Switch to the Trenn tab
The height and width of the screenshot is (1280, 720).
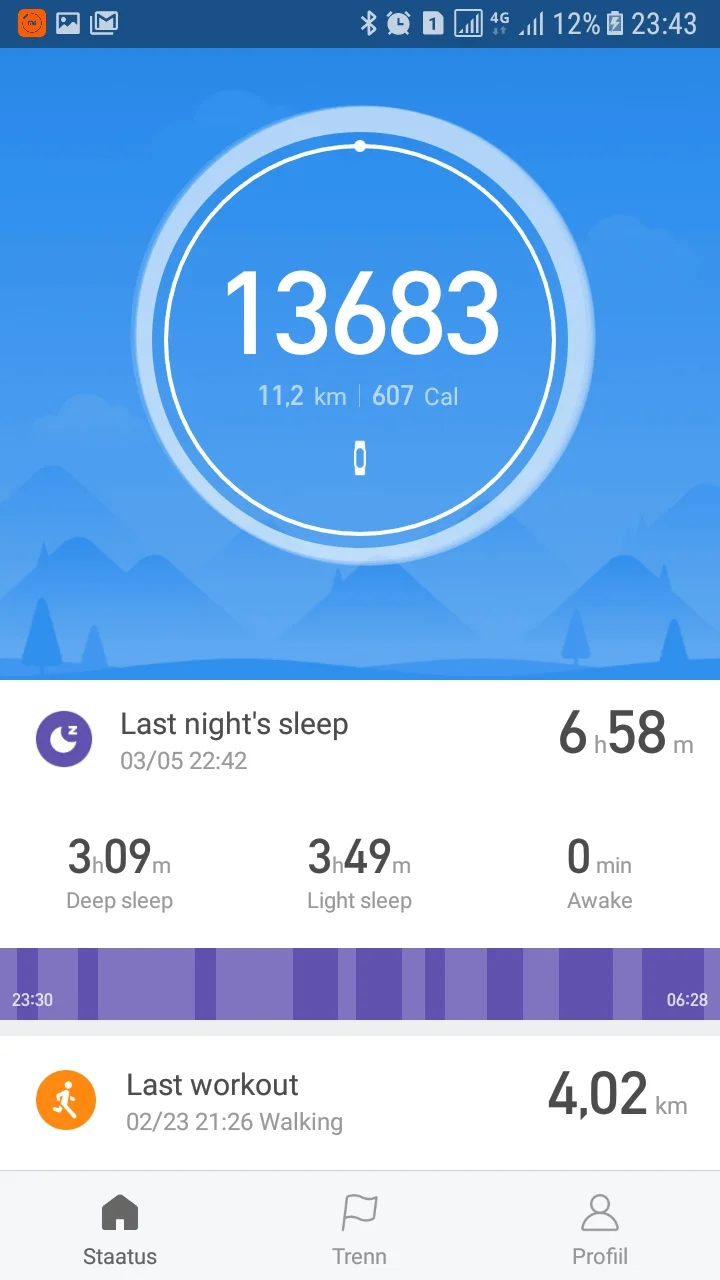point(359,1225)
